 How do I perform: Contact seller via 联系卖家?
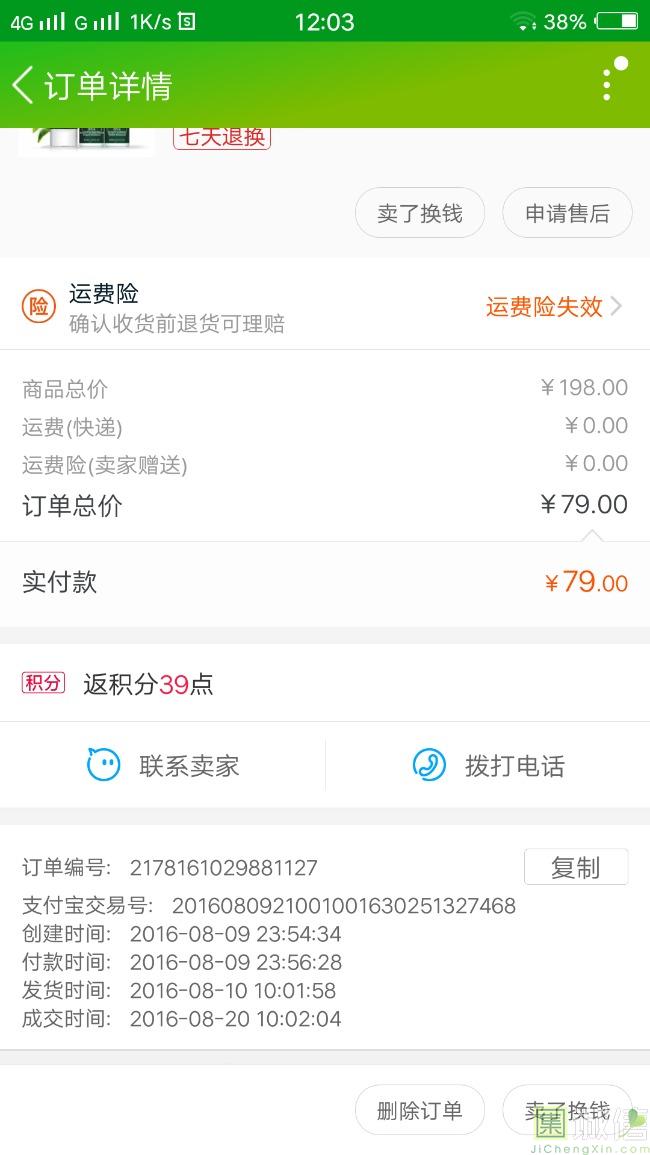(163, 765)
